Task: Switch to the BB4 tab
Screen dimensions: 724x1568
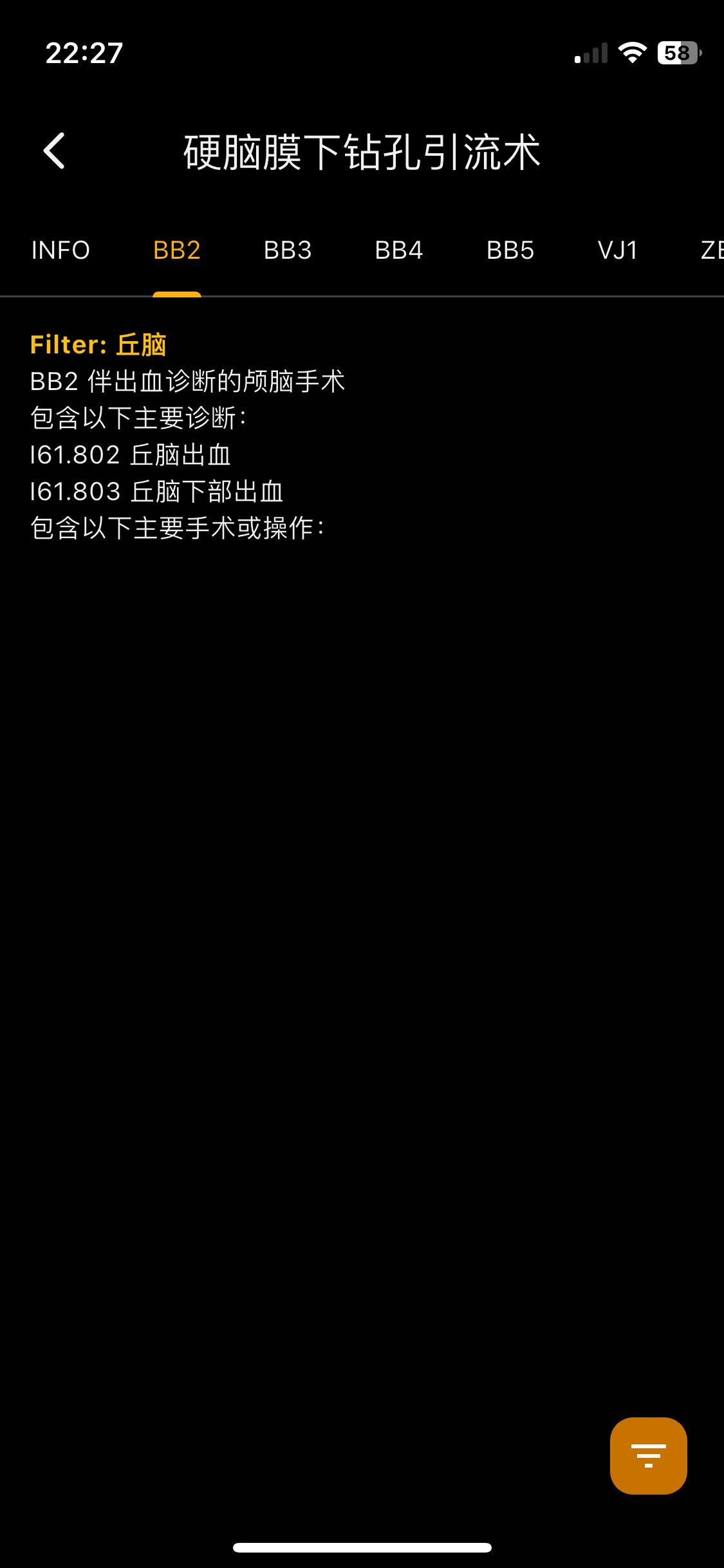Action: (399, 250)
